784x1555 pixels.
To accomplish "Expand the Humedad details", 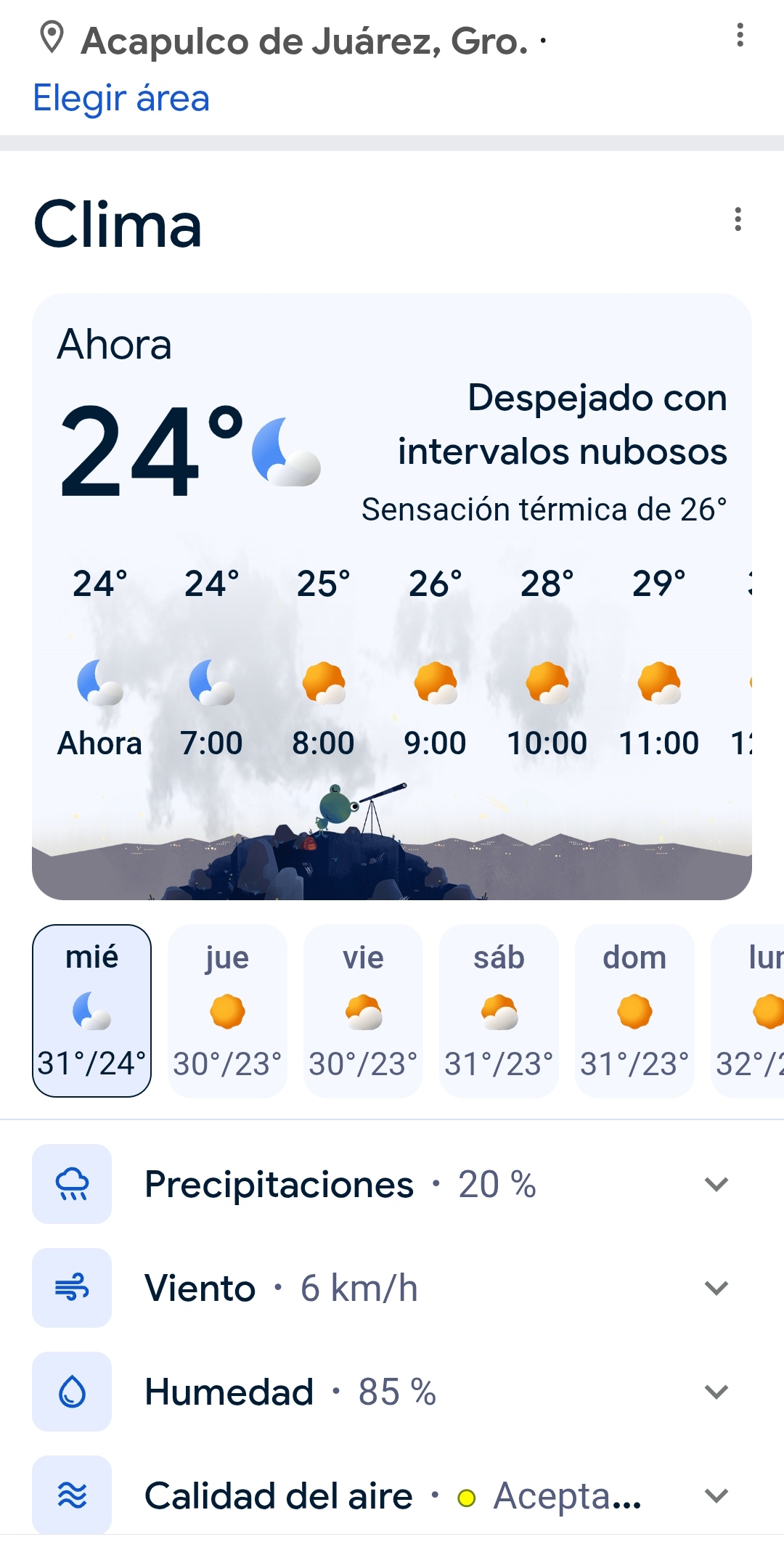I will click(716, 1392).
